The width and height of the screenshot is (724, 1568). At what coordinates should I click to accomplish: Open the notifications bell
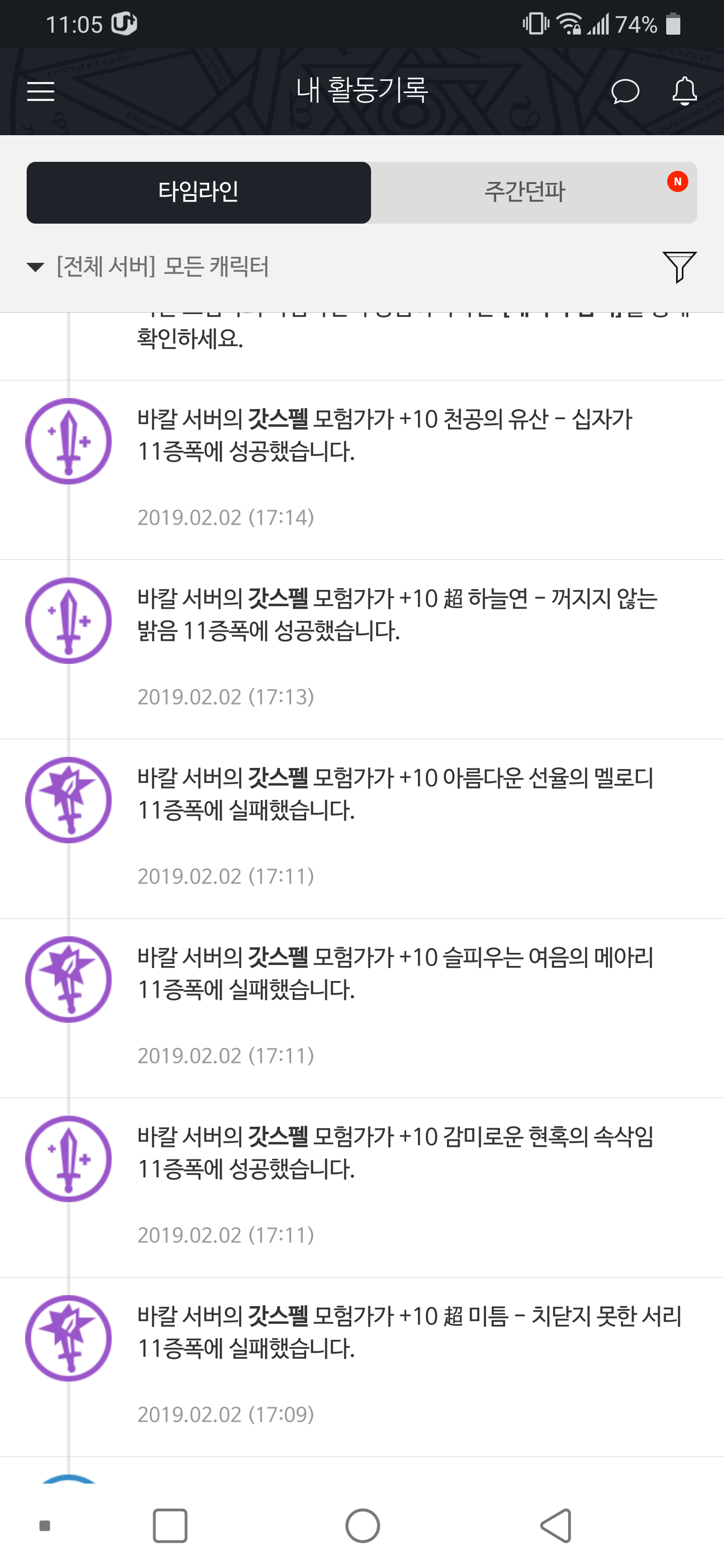[x=684, y=91]
